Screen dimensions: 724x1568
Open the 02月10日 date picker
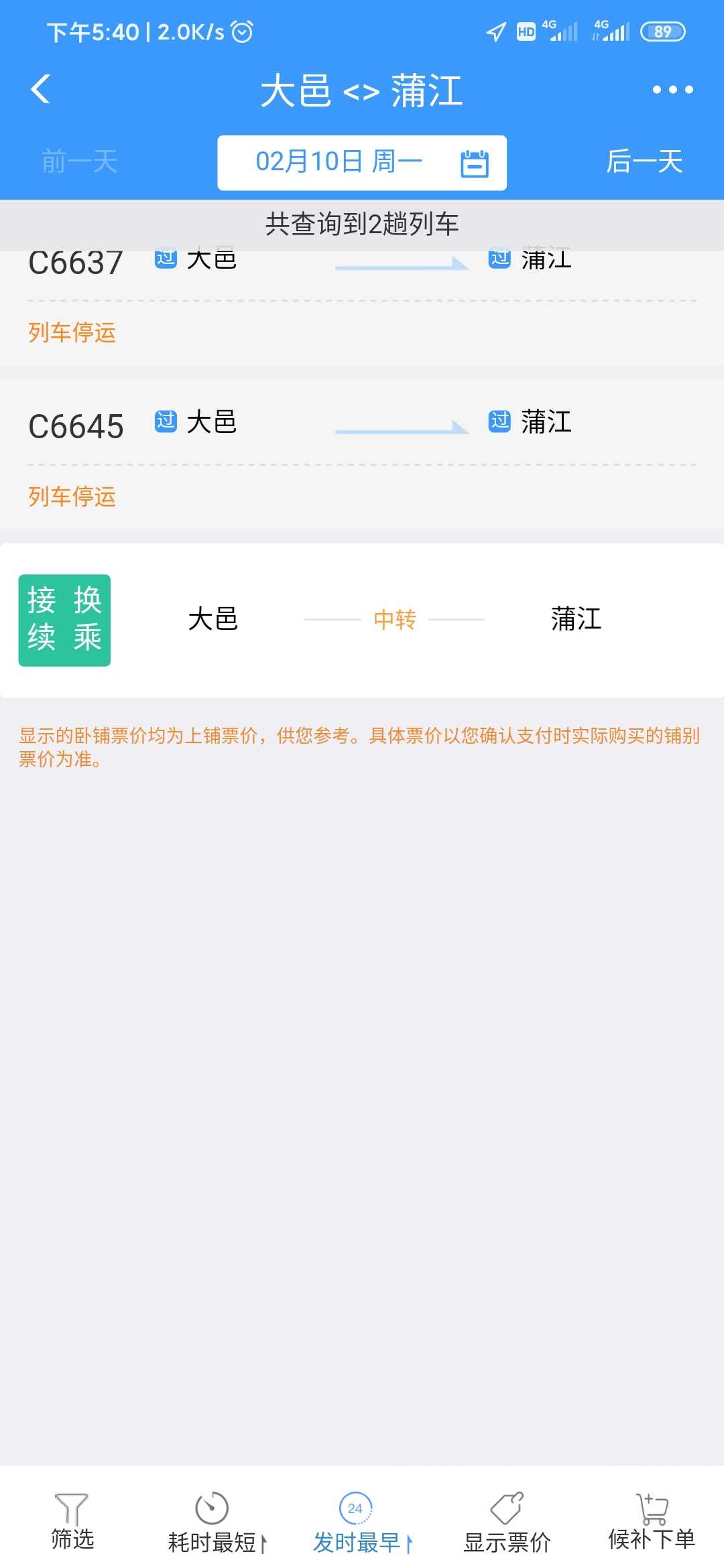click(362, 163)
